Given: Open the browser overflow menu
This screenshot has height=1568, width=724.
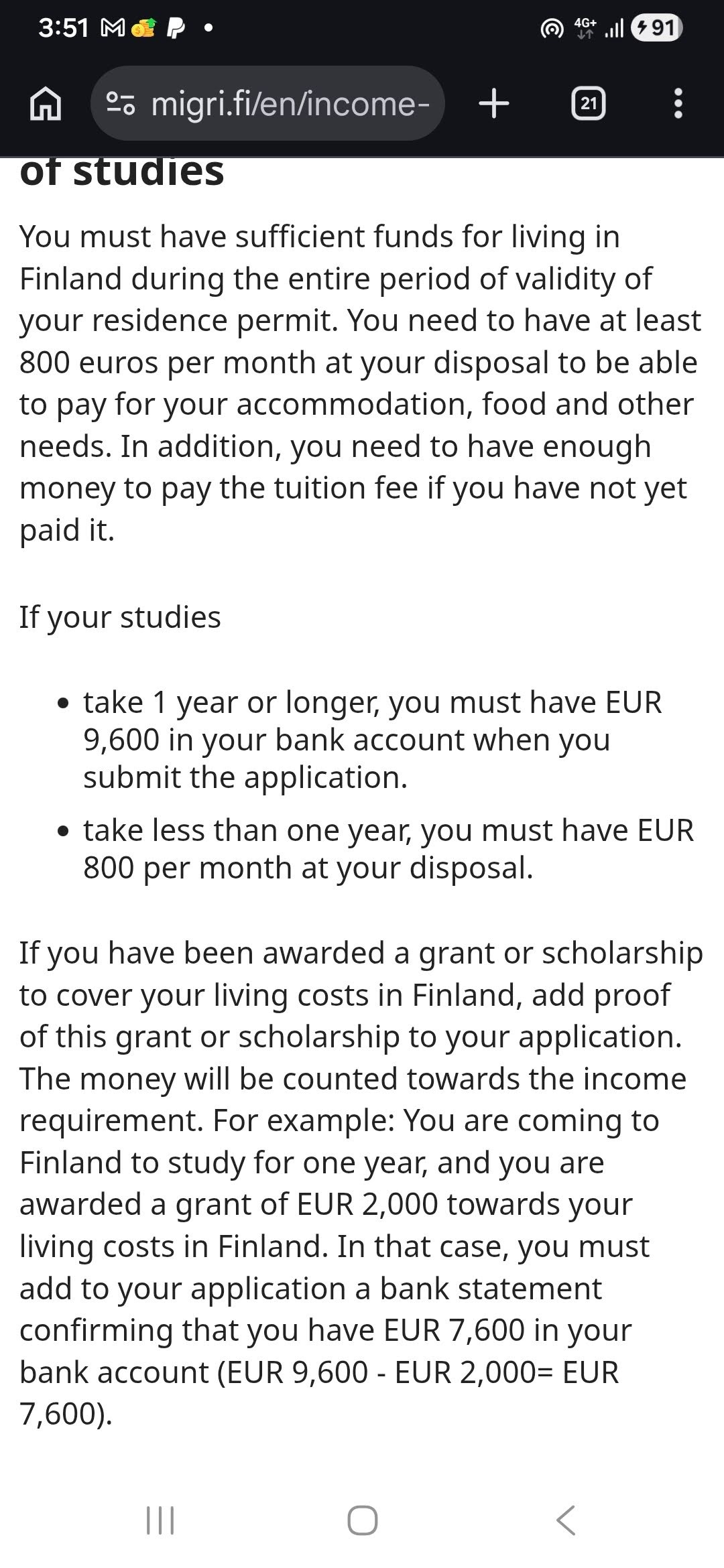Looking at the screenshot, I should [x=678, y=104].
